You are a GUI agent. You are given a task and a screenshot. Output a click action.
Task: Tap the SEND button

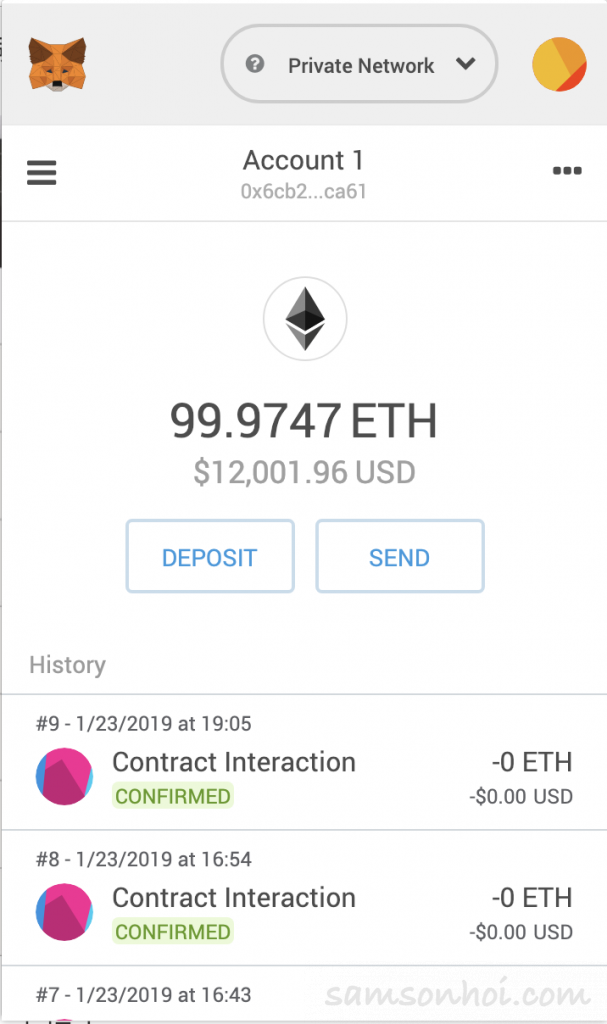(400, 556)
